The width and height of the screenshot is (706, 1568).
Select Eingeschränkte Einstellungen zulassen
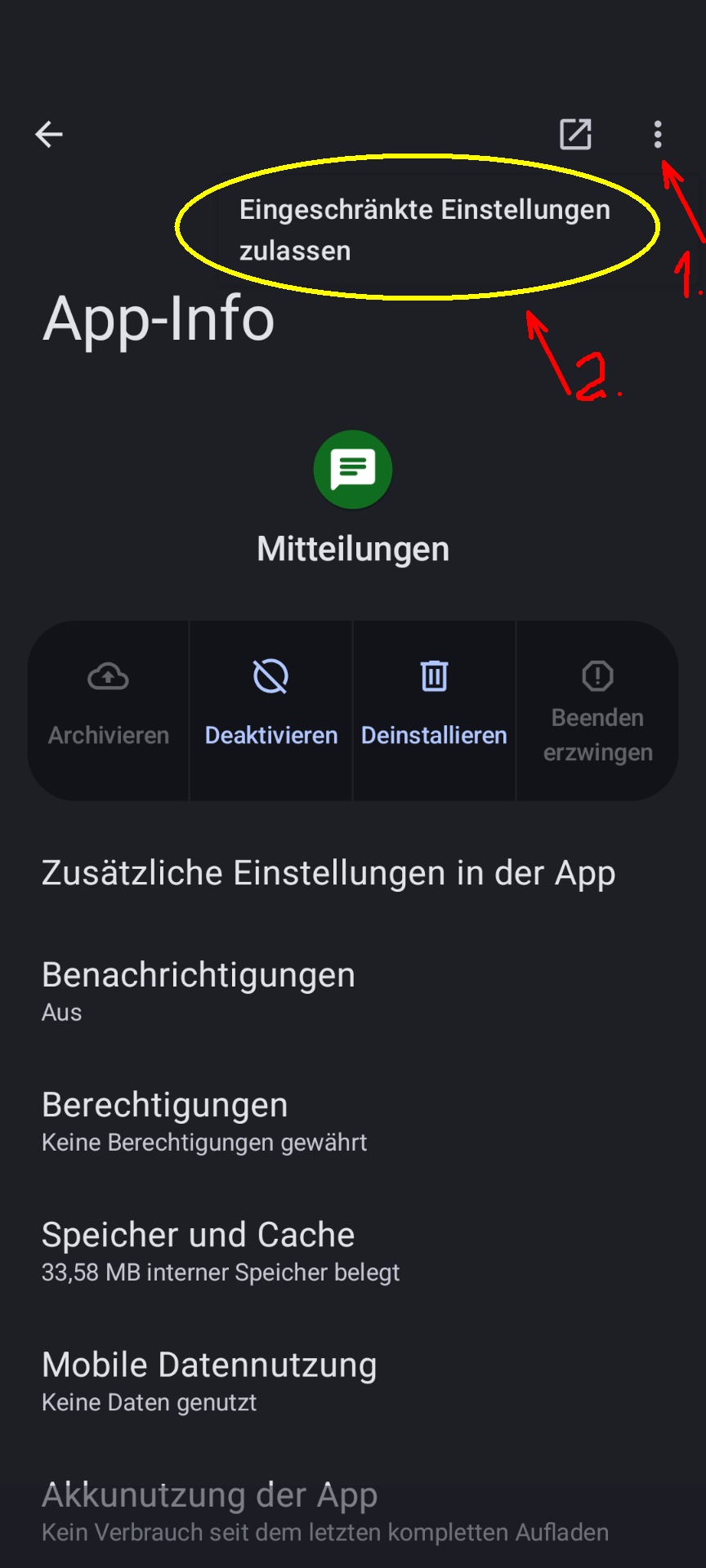coord(424,229)
